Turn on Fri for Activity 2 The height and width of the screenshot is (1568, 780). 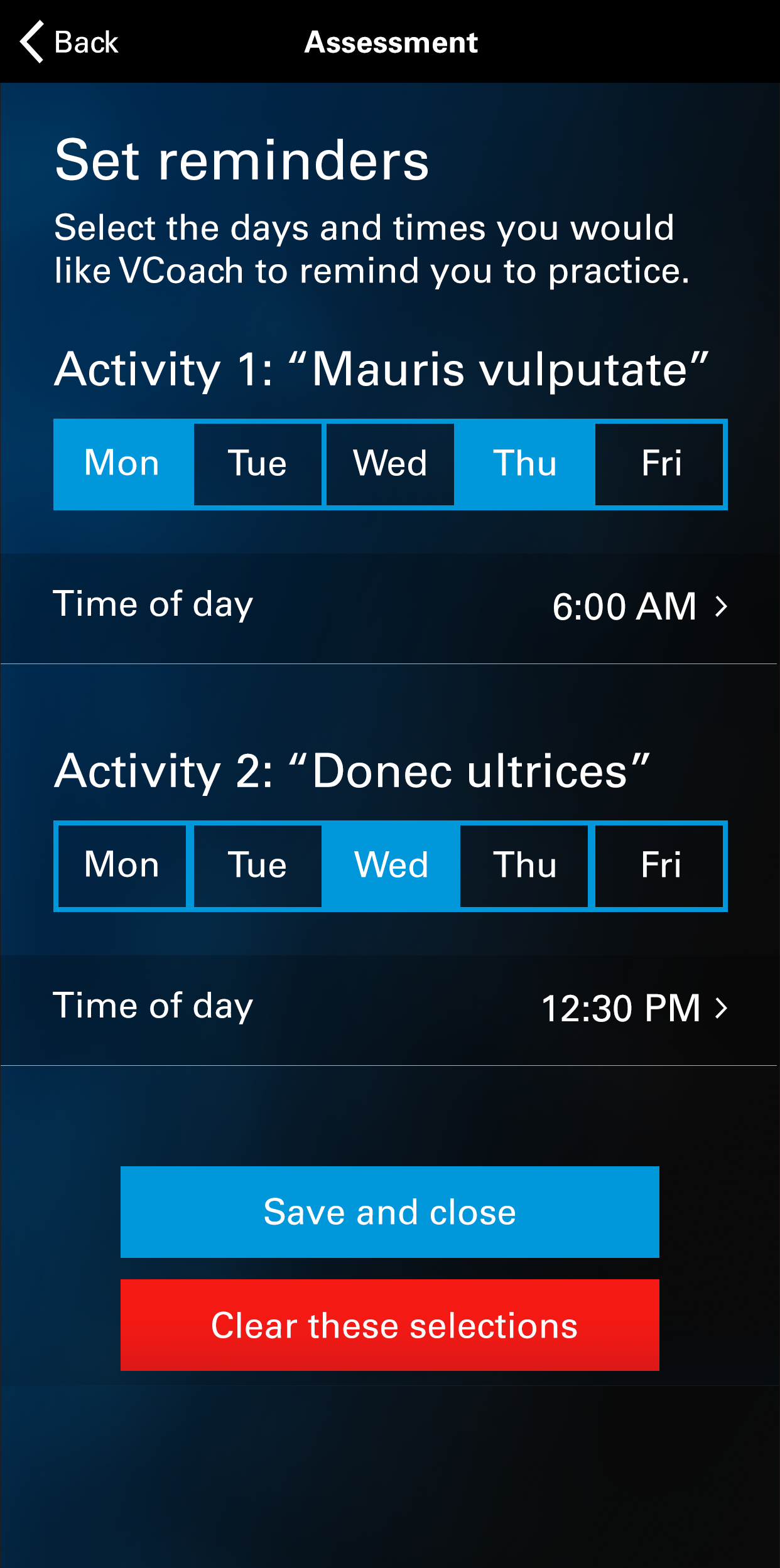pyautogui.click(x=660, y=866)
